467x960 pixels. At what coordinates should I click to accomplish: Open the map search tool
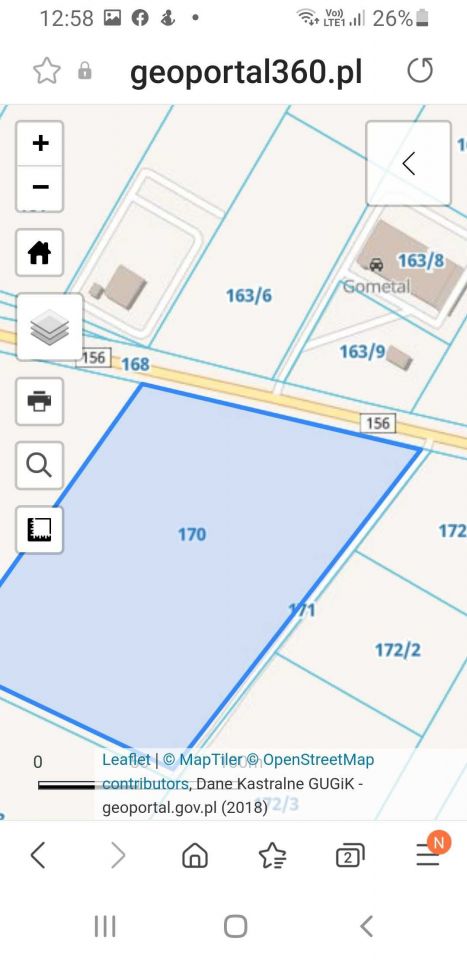tap(40, 465)
